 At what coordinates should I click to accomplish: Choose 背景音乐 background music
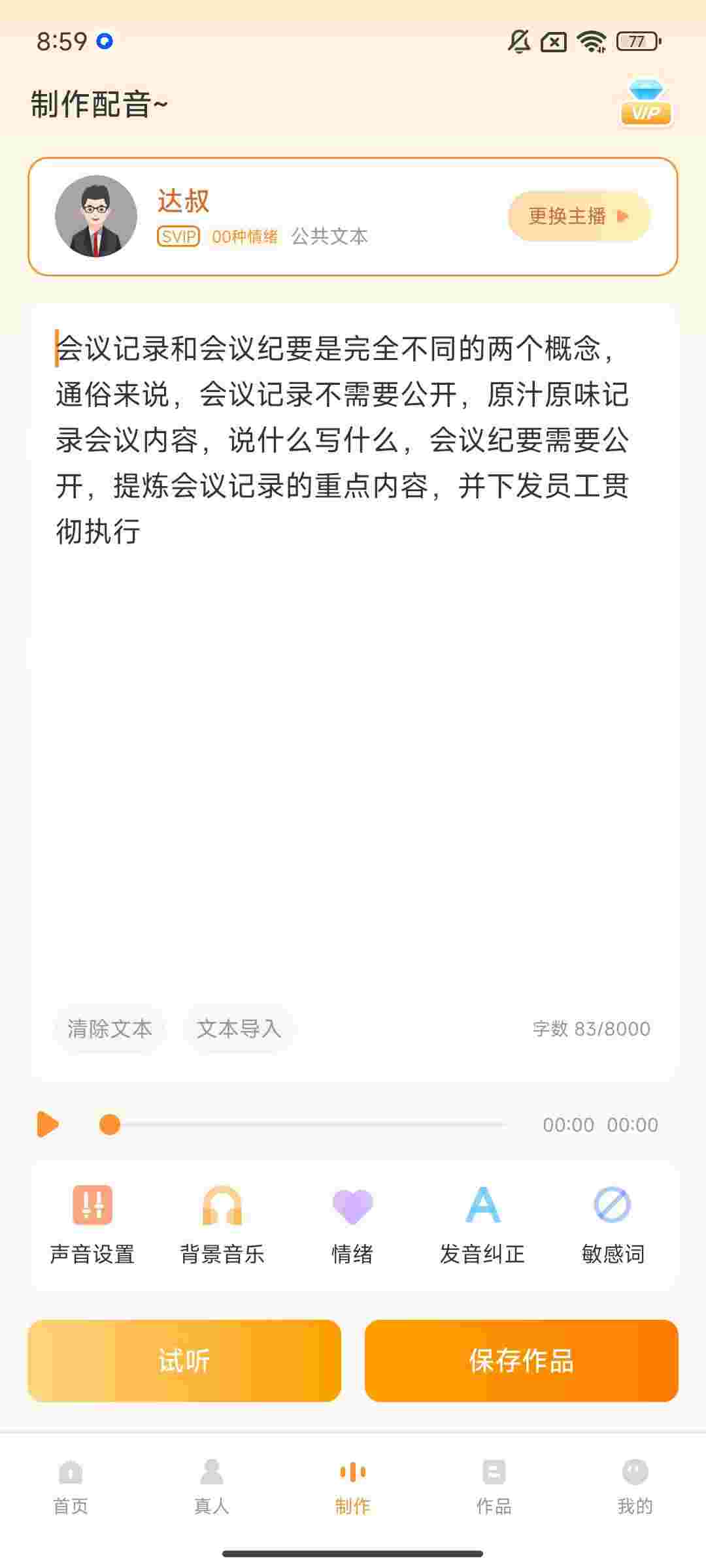coord(222,1224)
